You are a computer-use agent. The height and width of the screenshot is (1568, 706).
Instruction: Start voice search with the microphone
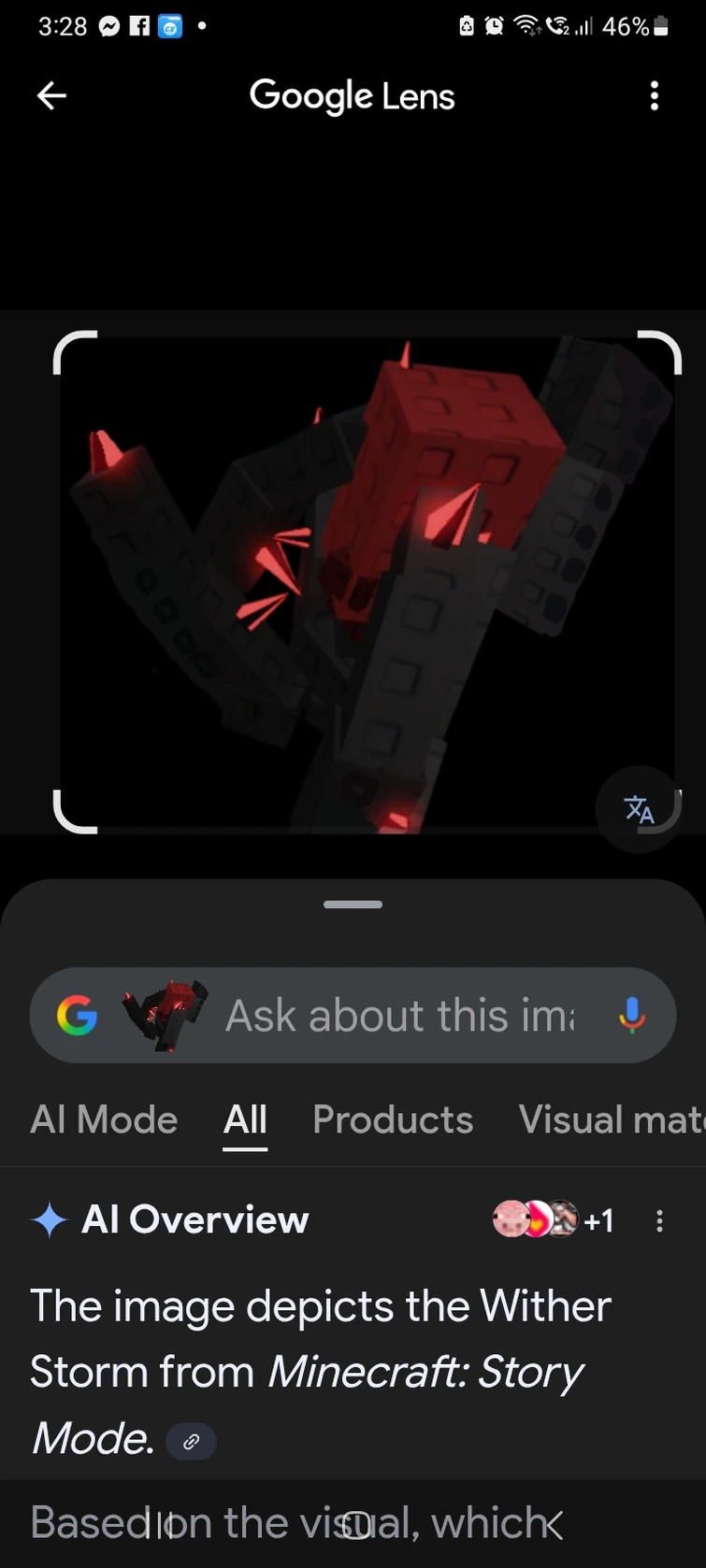pos(632,1016)
